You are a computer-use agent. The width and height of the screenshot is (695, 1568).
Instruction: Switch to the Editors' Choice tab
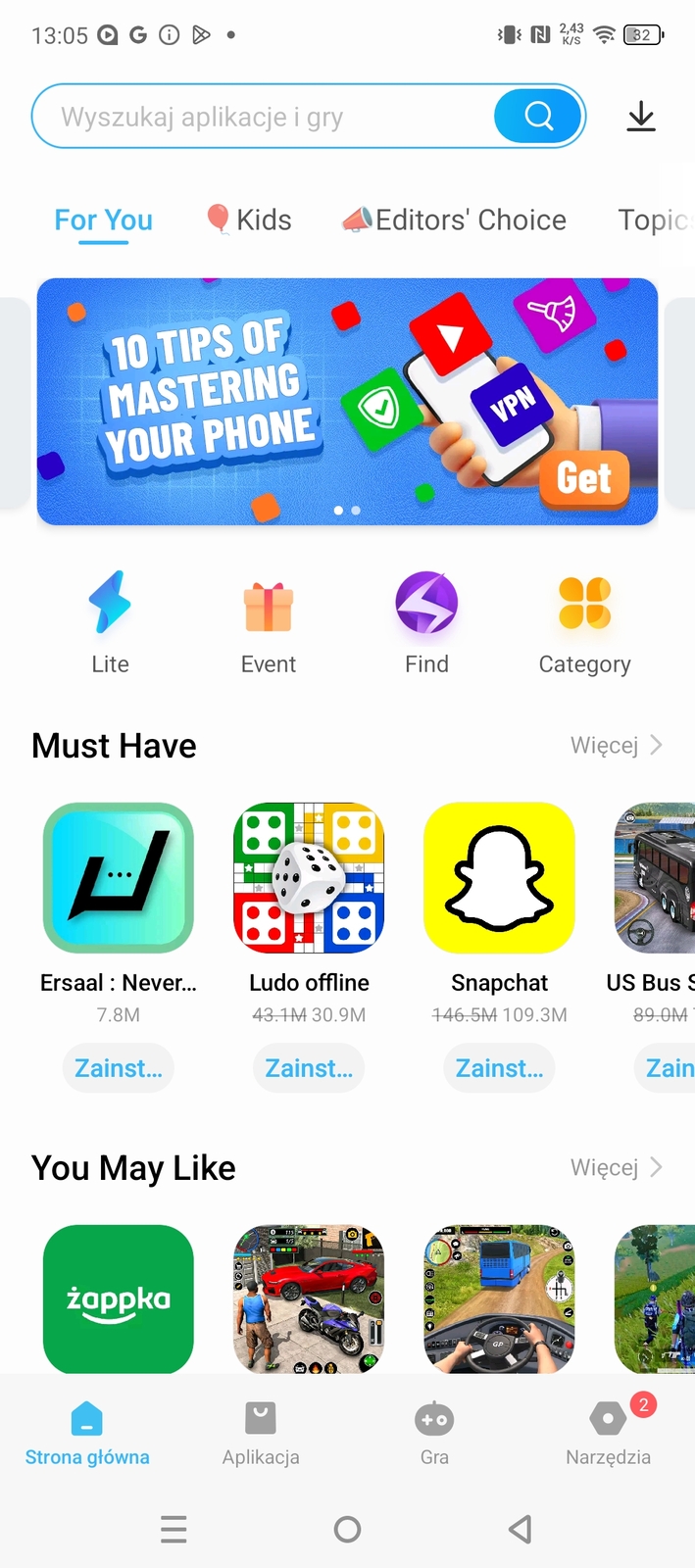pos(455,220)
